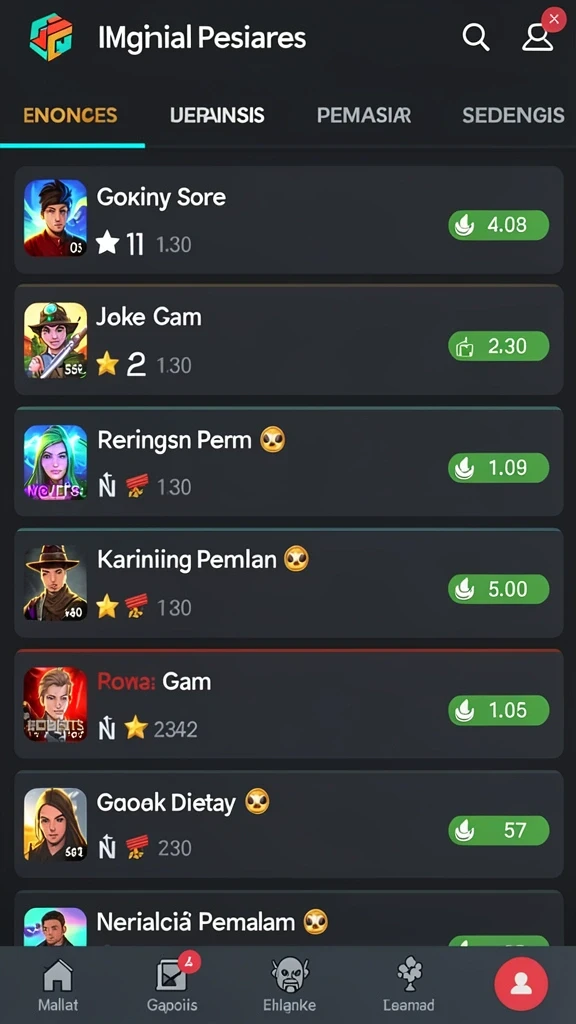Open the Gapoiis tab
The height and width of the screenshot is (1024, 576).
(173, 985)
